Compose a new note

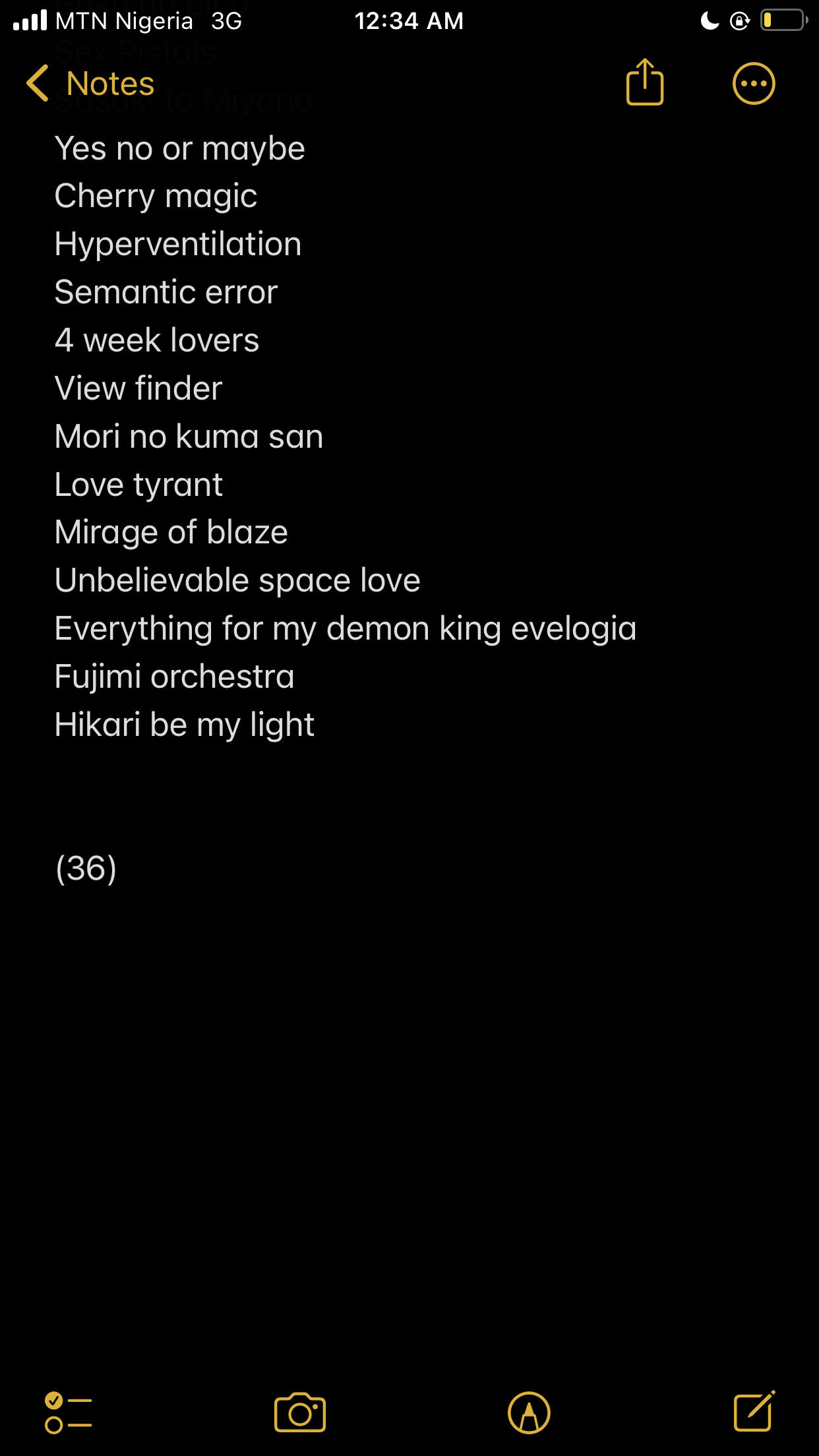pos(754,1411)
